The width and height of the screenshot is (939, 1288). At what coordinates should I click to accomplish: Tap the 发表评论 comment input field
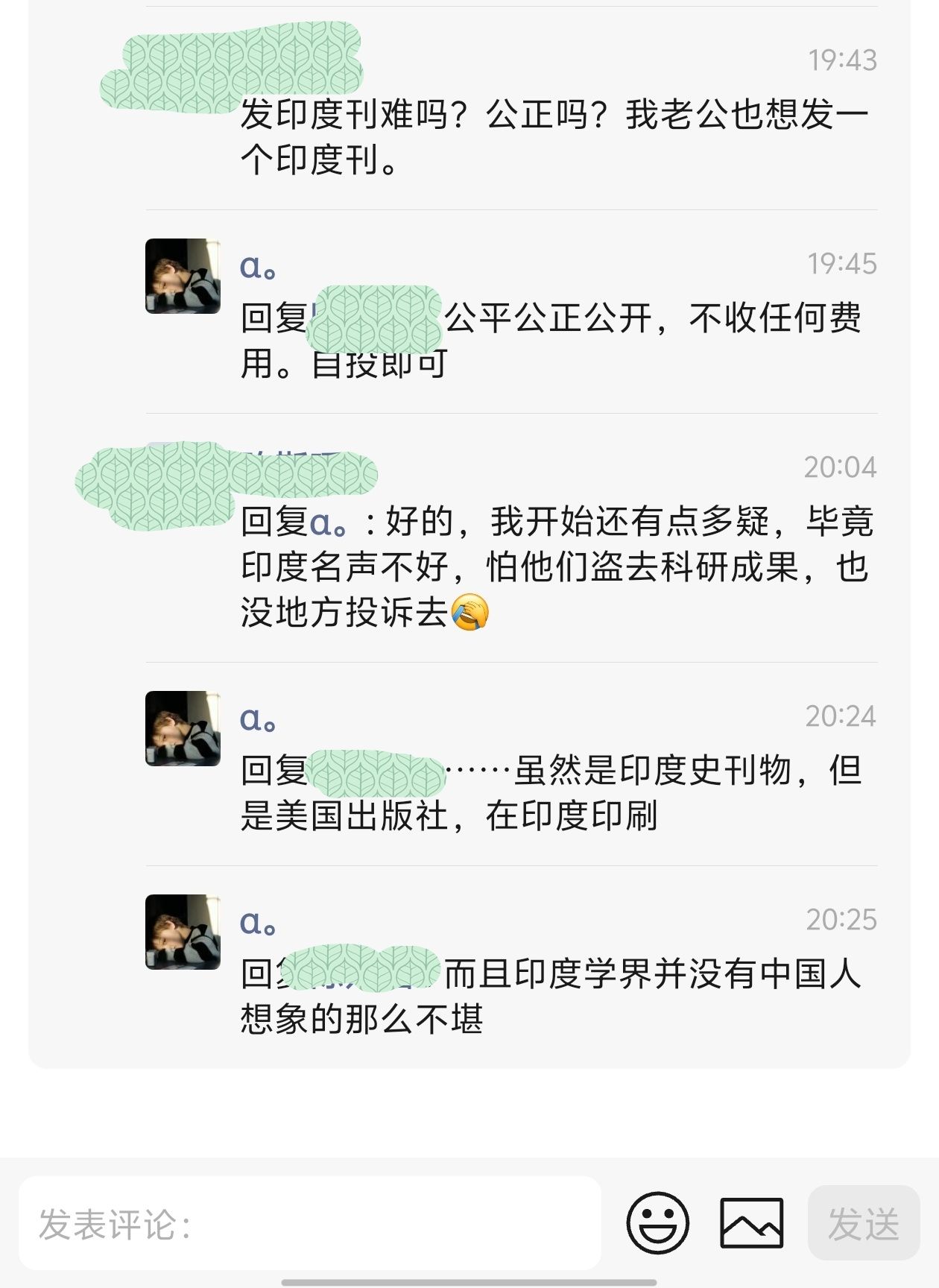[310, 1223]
